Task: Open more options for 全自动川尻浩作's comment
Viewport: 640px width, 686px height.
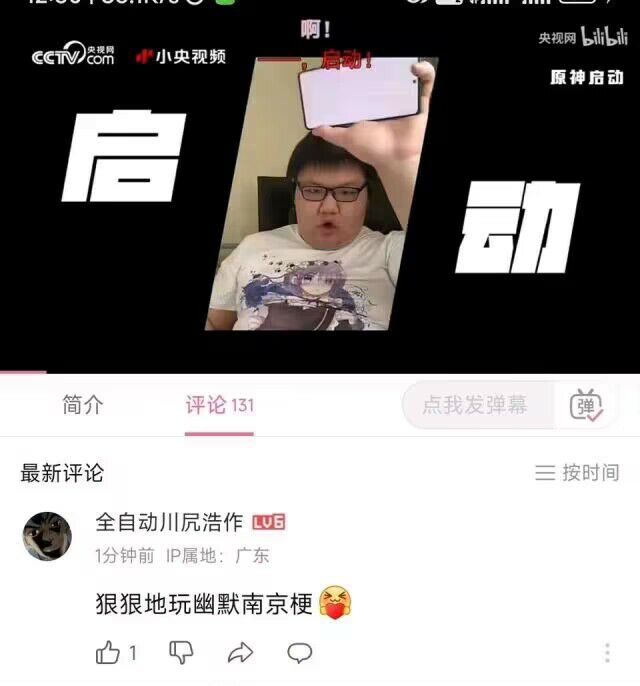Action: pyautogui.click(x=607, y=653)
